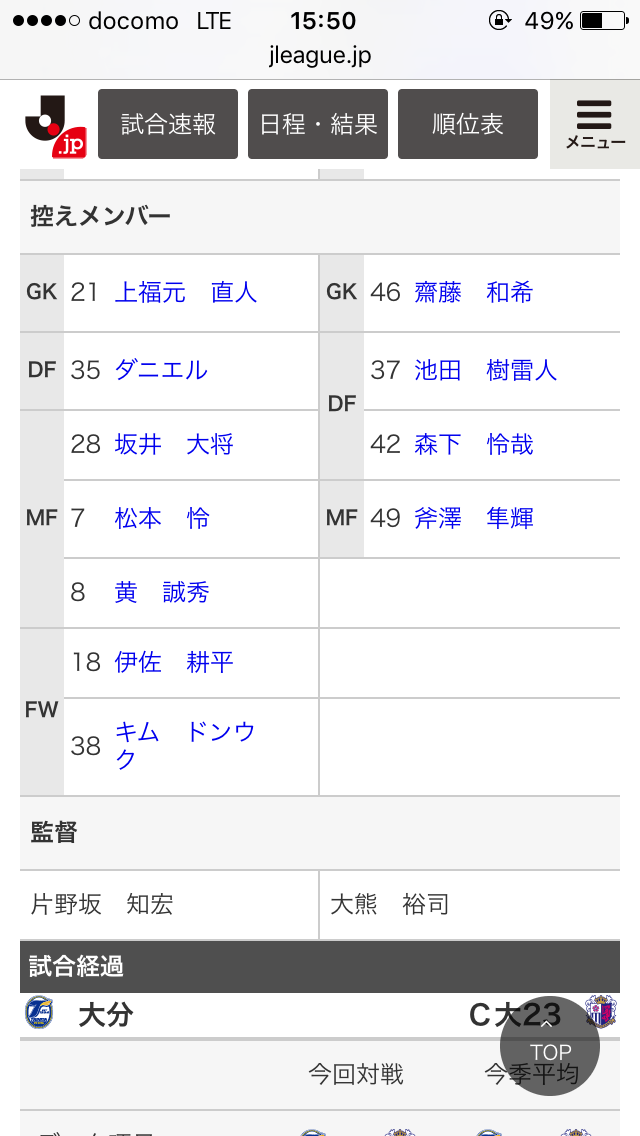Tap the jleague.jp address bar
The width and height of the screenshot is (640, 1136).
[320, 56]
